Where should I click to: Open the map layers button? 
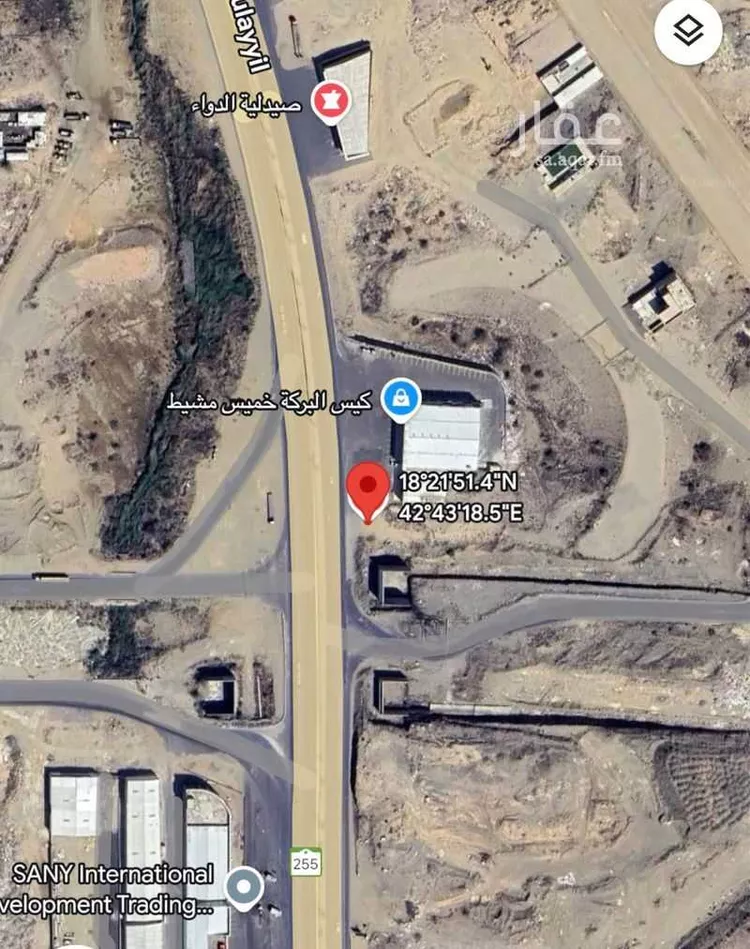[x=688, y=33]
